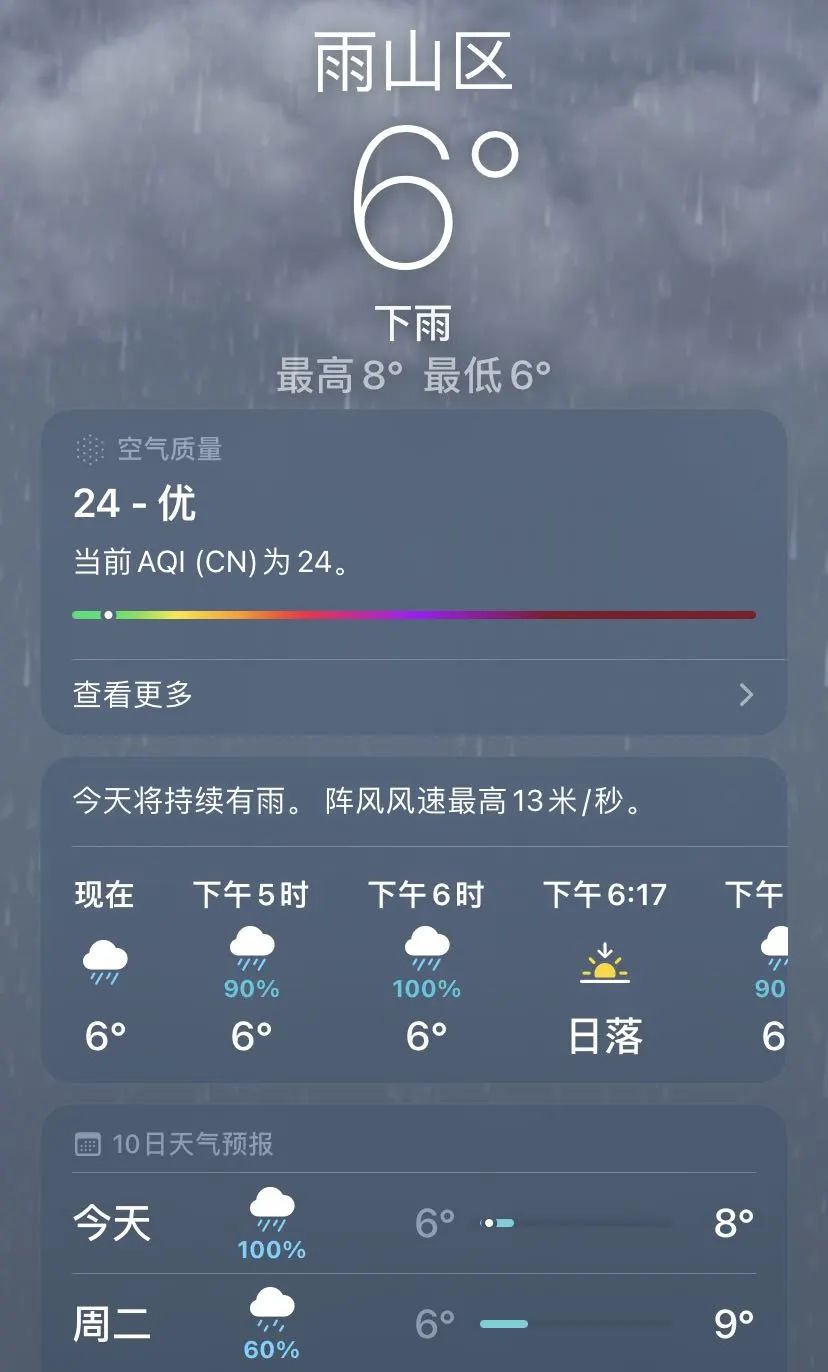Open the 今天 row in the 10-day forecast
This screenshot has width=828, height=1372.
pyautogui.click(x=414, y=1223)
